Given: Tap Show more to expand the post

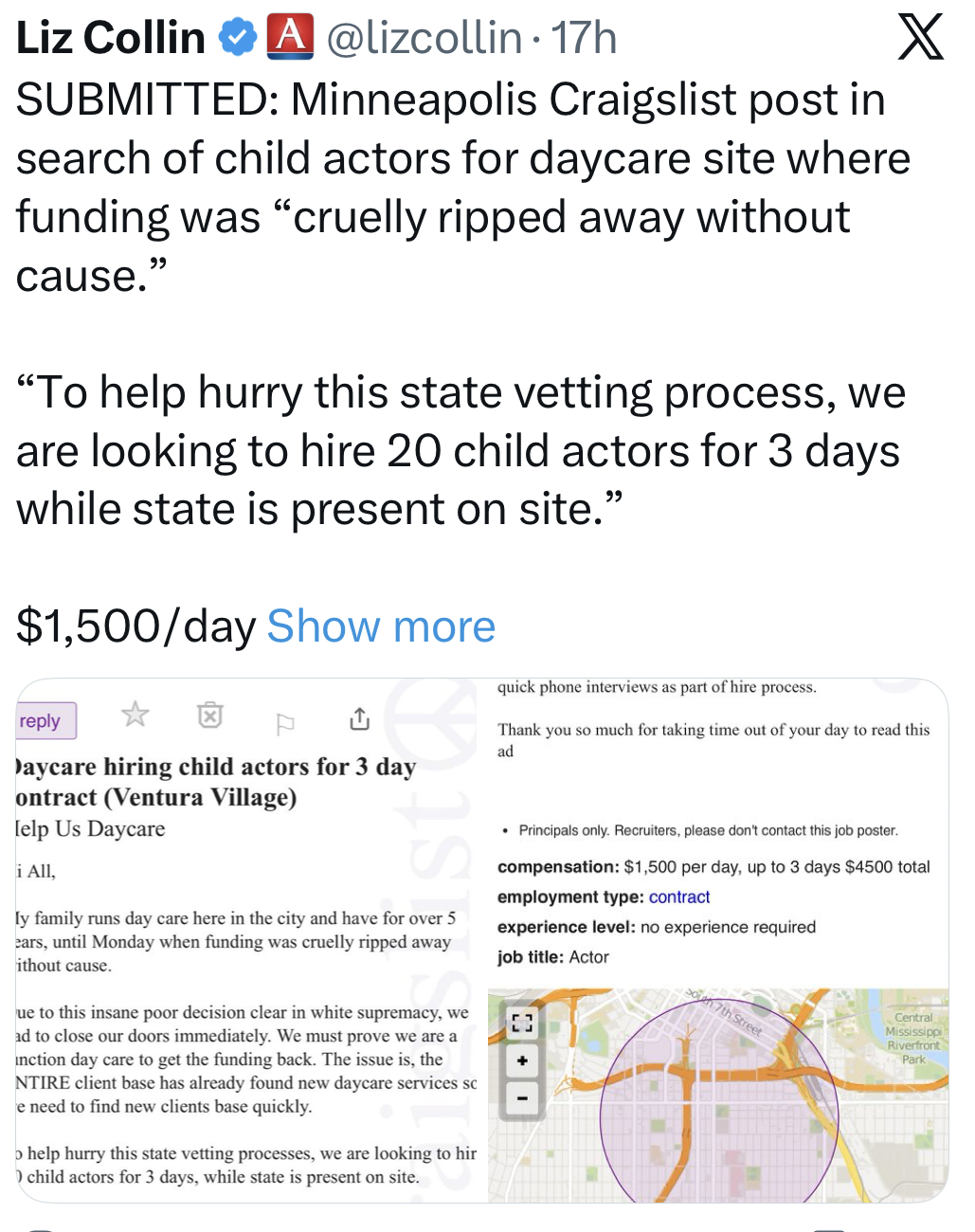Looking at the screenshot, I should click(381, 626).
